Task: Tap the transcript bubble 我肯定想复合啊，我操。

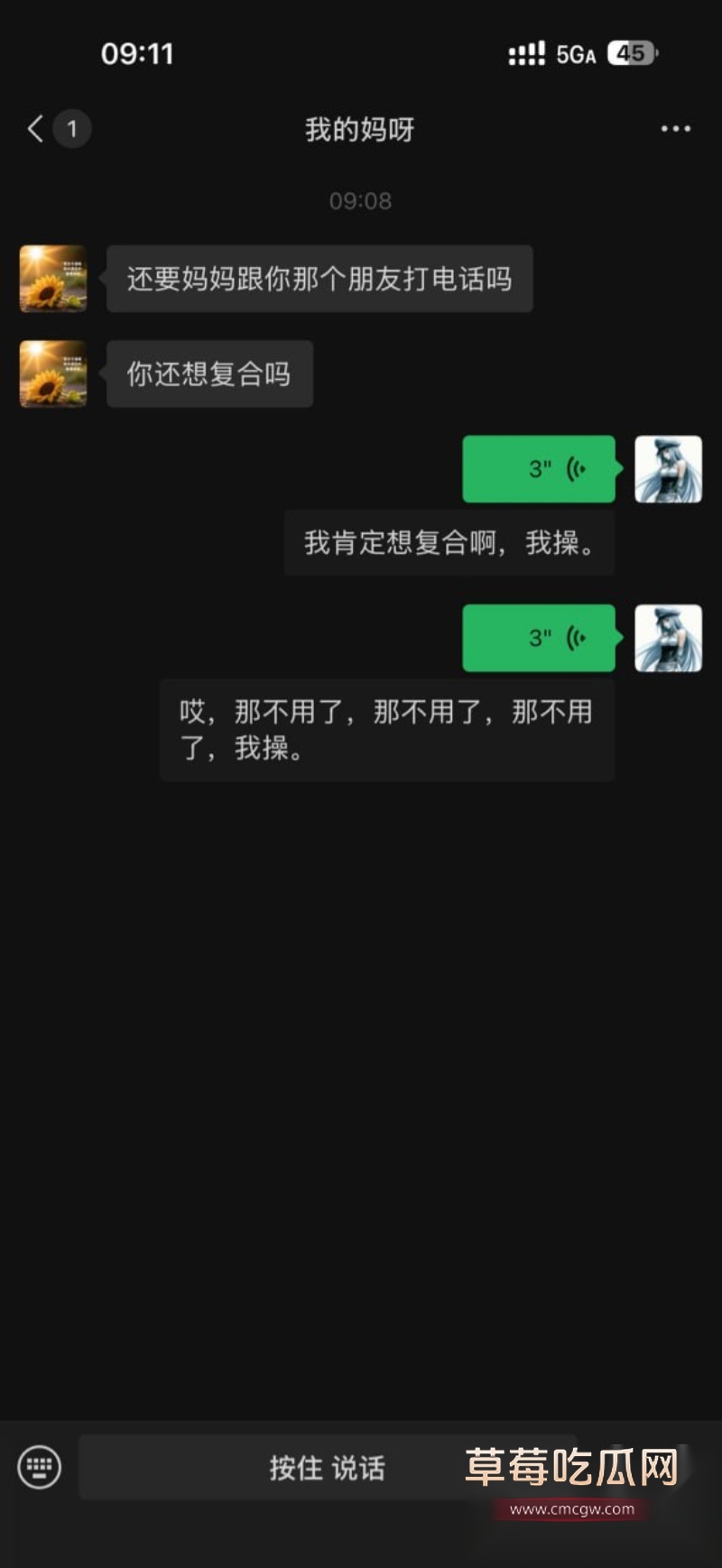Action: (x=449, y=541)
